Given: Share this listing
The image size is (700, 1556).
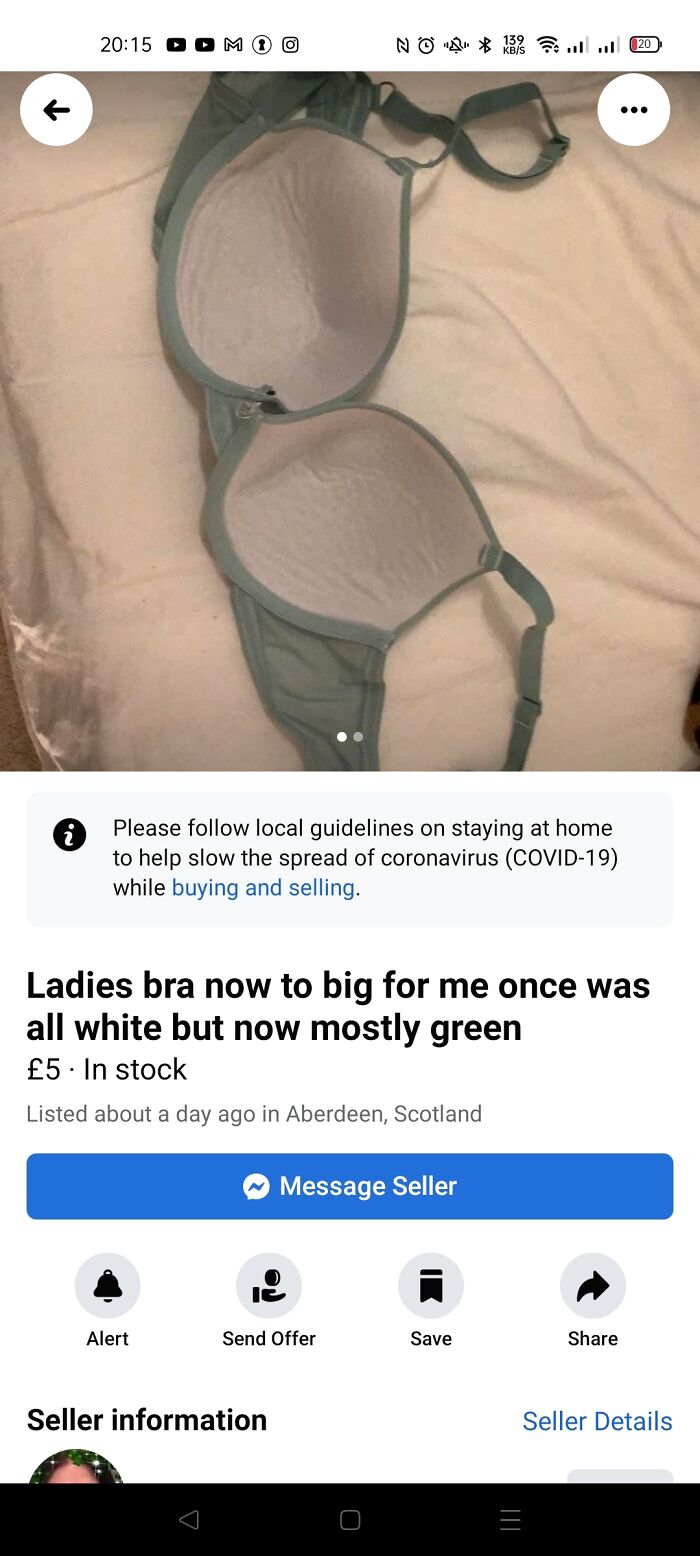Looking at the screenshot, I should [x=592, y=1286].
